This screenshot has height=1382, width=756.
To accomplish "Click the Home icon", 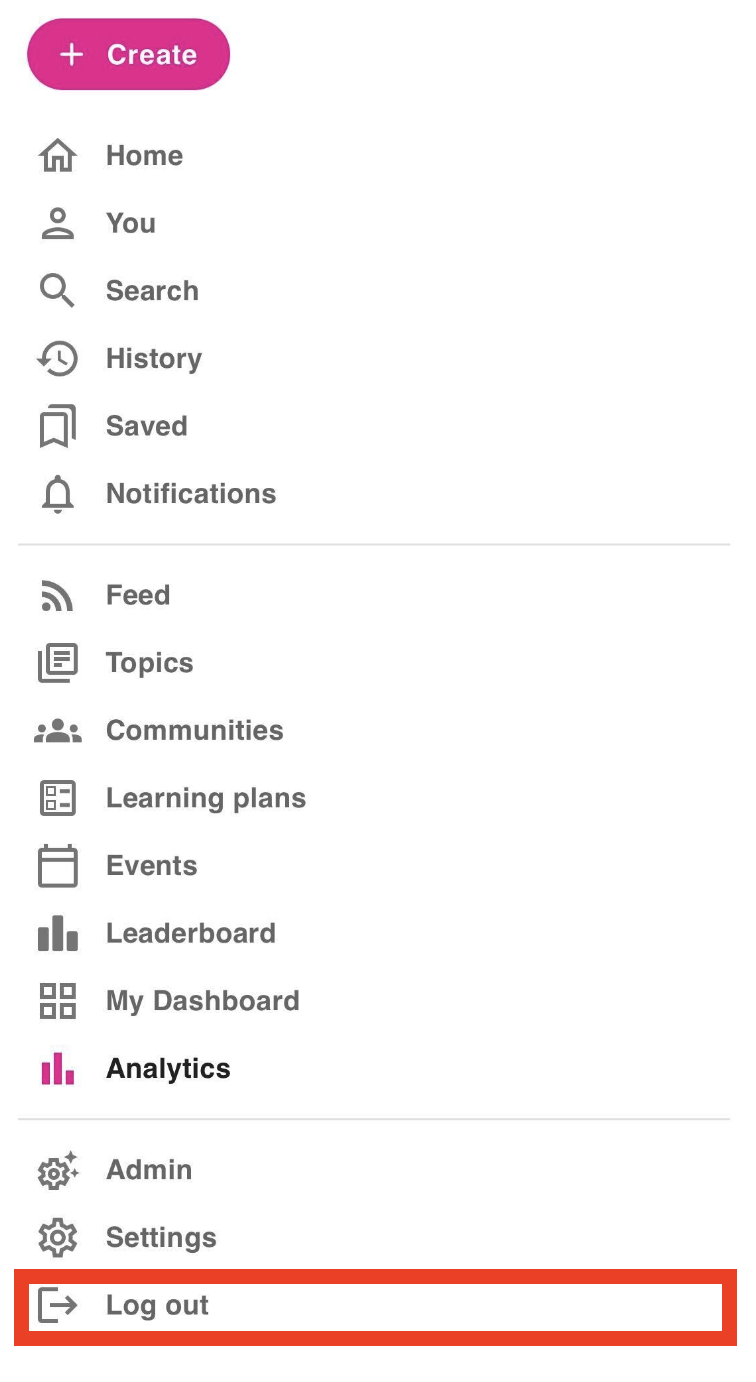I will tap(57, 155).
